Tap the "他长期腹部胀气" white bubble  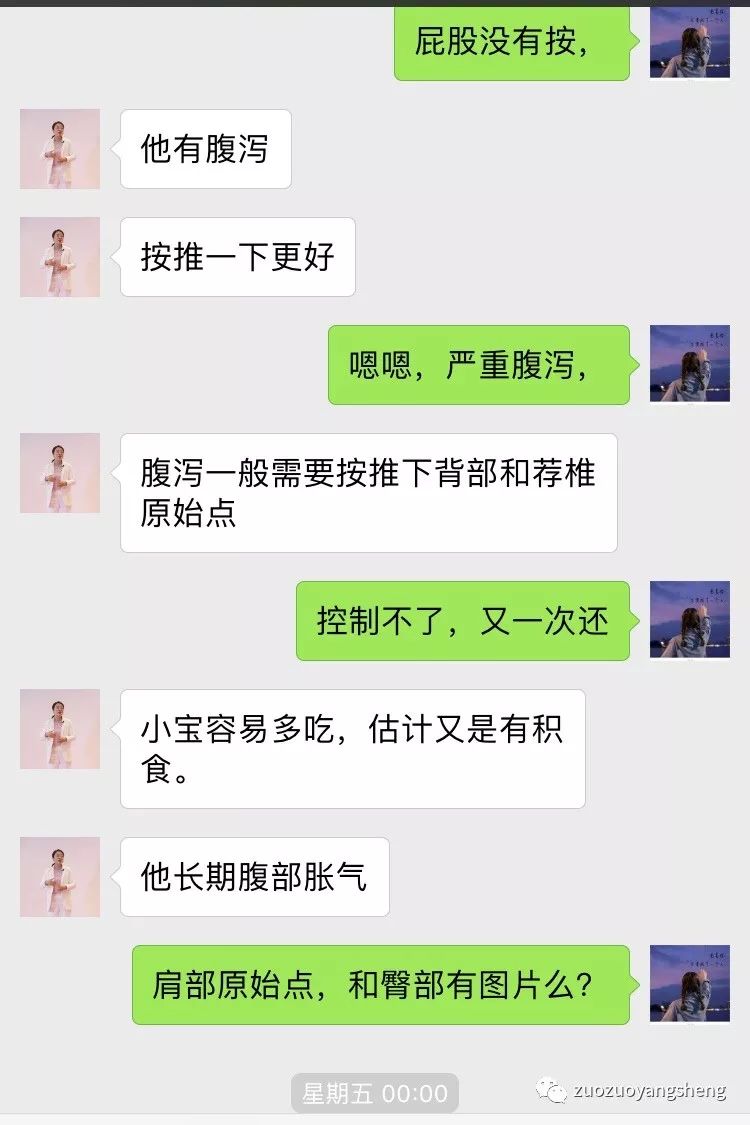[253, 876]
